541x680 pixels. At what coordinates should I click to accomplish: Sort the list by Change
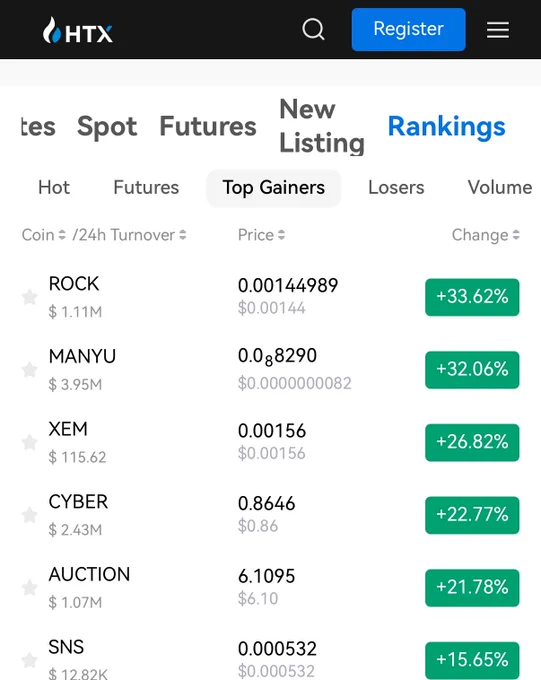point(485,235)
